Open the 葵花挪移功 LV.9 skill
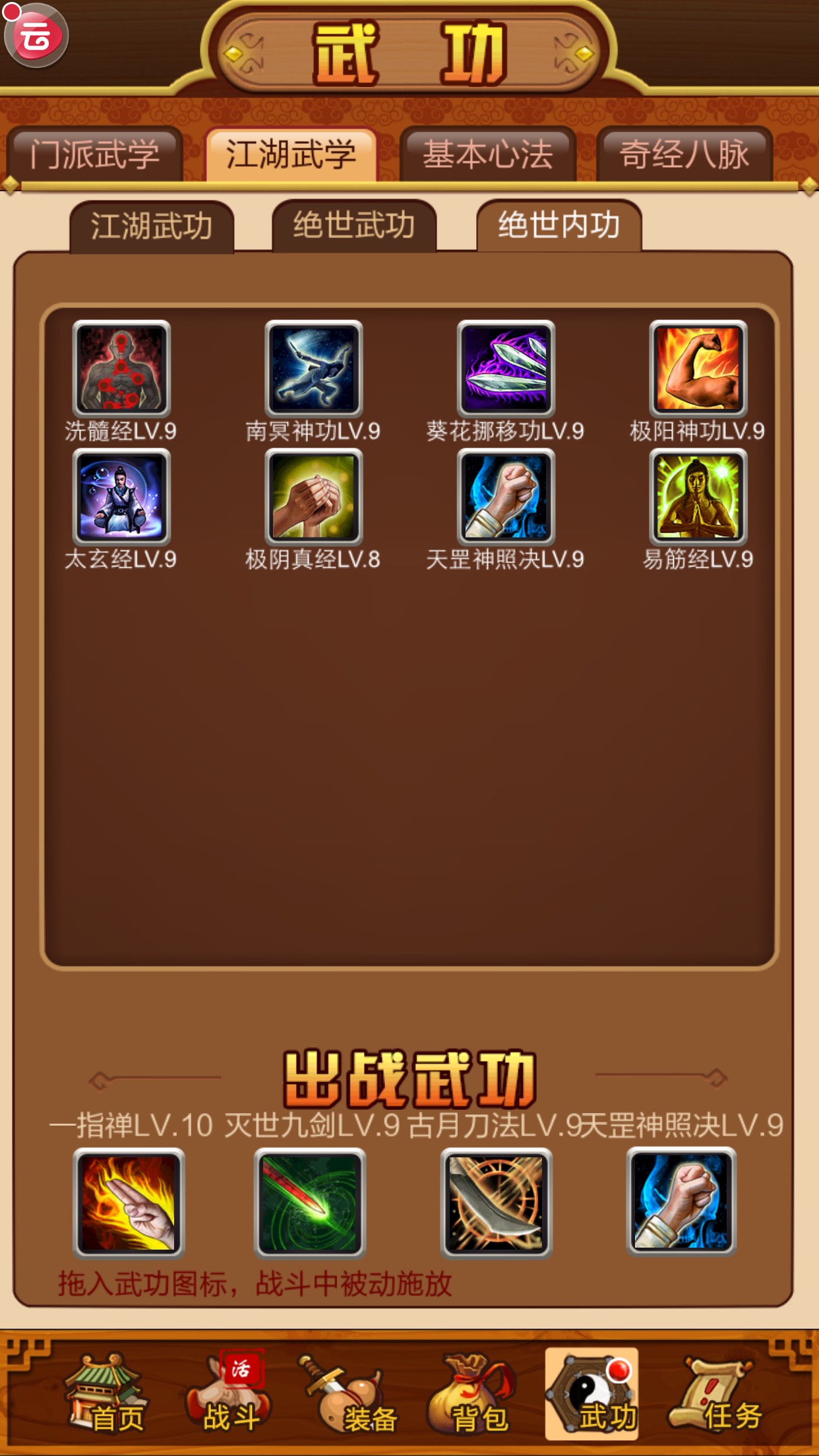Screen dimensions: 819x1456 [x=506, y=369]
